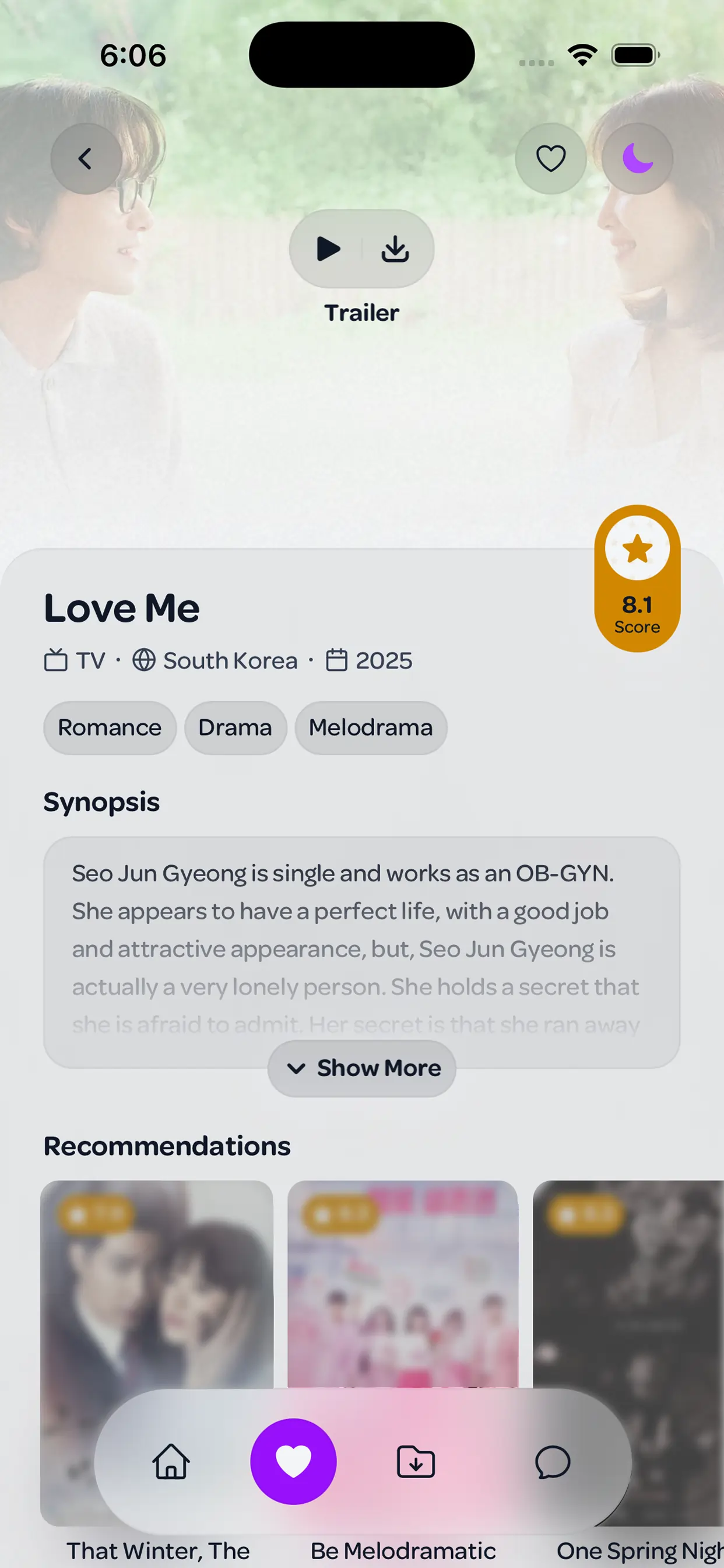Viewport: 724px width, 1568px height.
Task: Switch to the Home tab
Action: pos(171,1461)
